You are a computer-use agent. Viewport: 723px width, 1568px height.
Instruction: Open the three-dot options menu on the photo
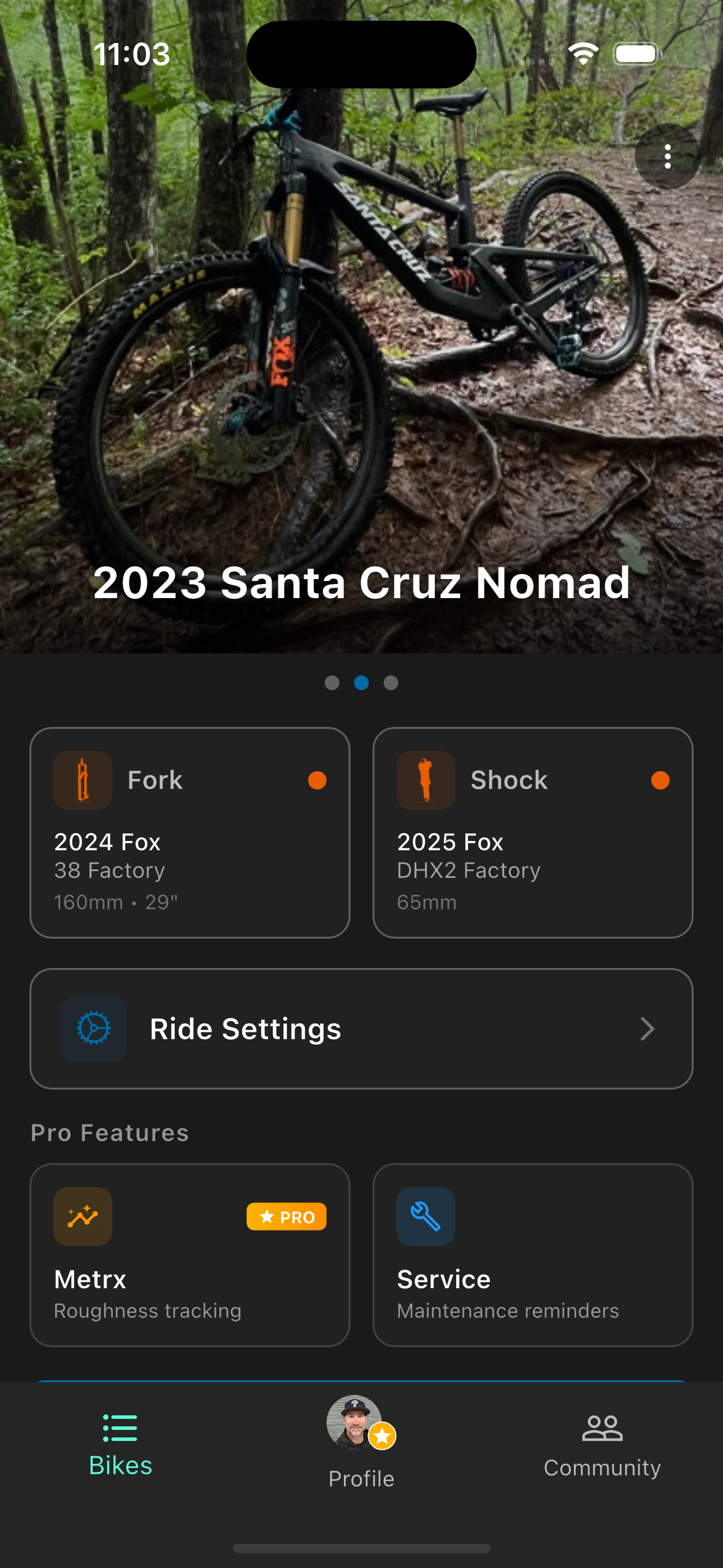(667, 157)
